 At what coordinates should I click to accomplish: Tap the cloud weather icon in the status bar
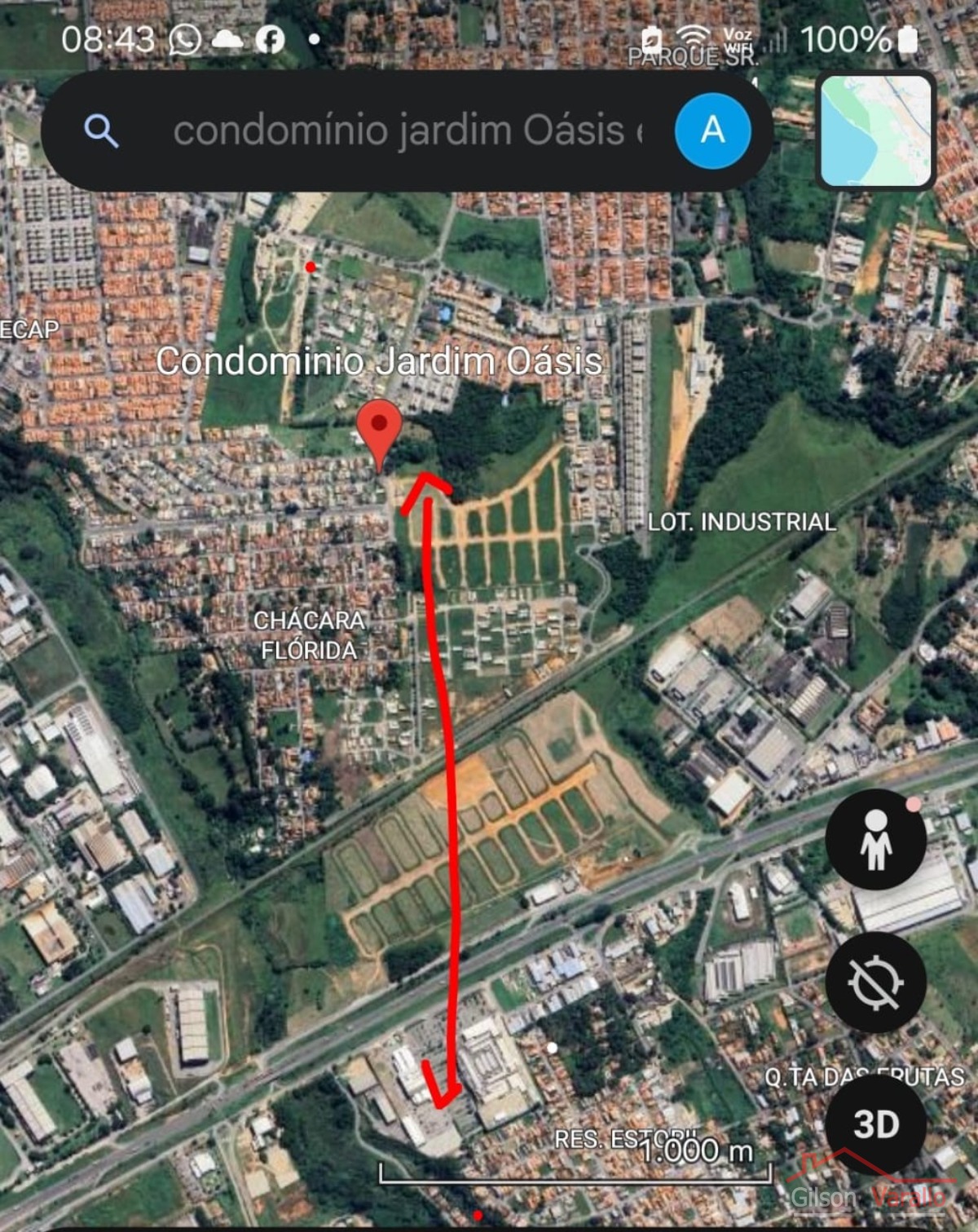click(x=229, y=38)
